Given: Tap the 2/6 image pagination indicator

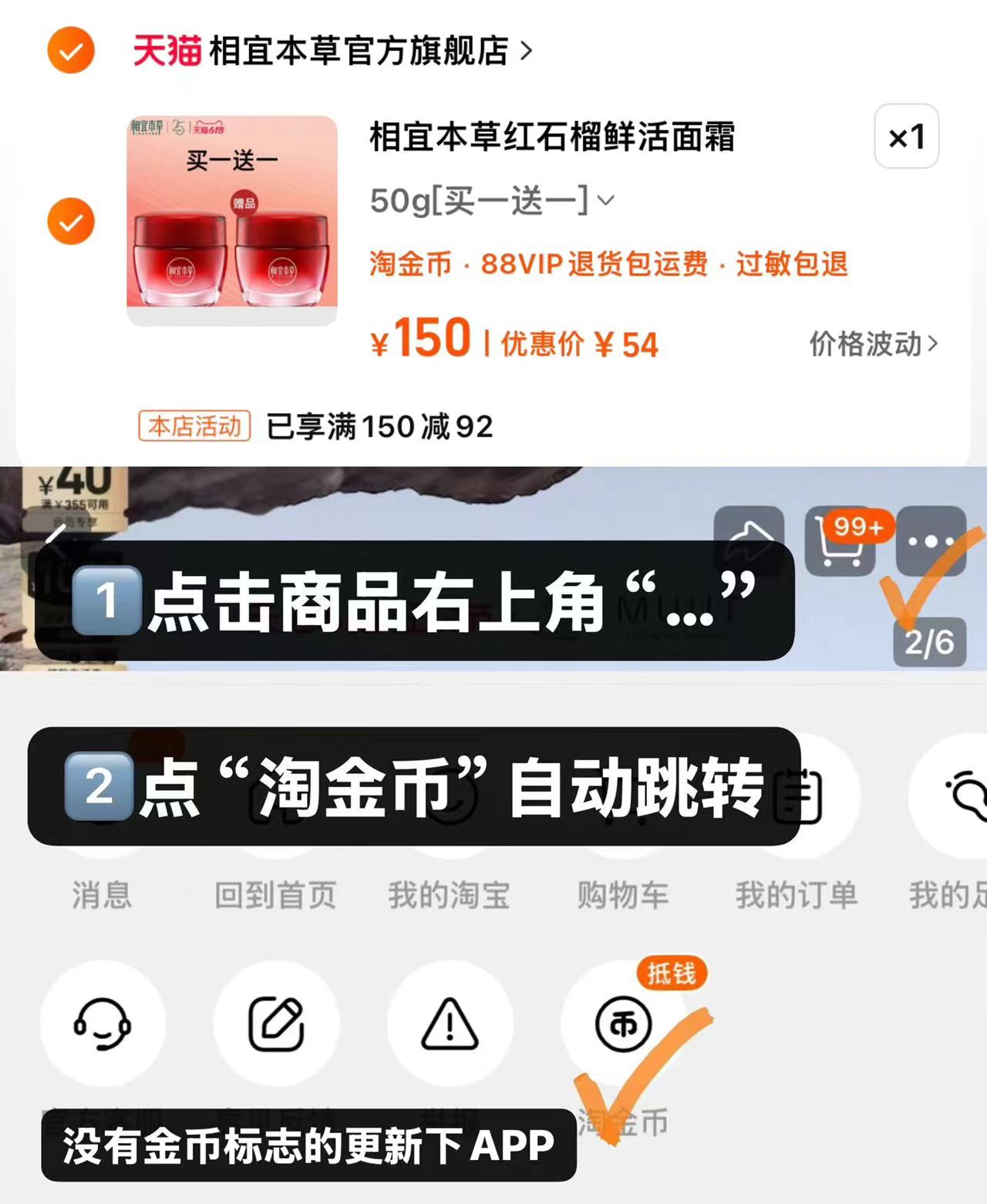Looking at the screenshot, I should pyautogui.click(x=929, y=642).
